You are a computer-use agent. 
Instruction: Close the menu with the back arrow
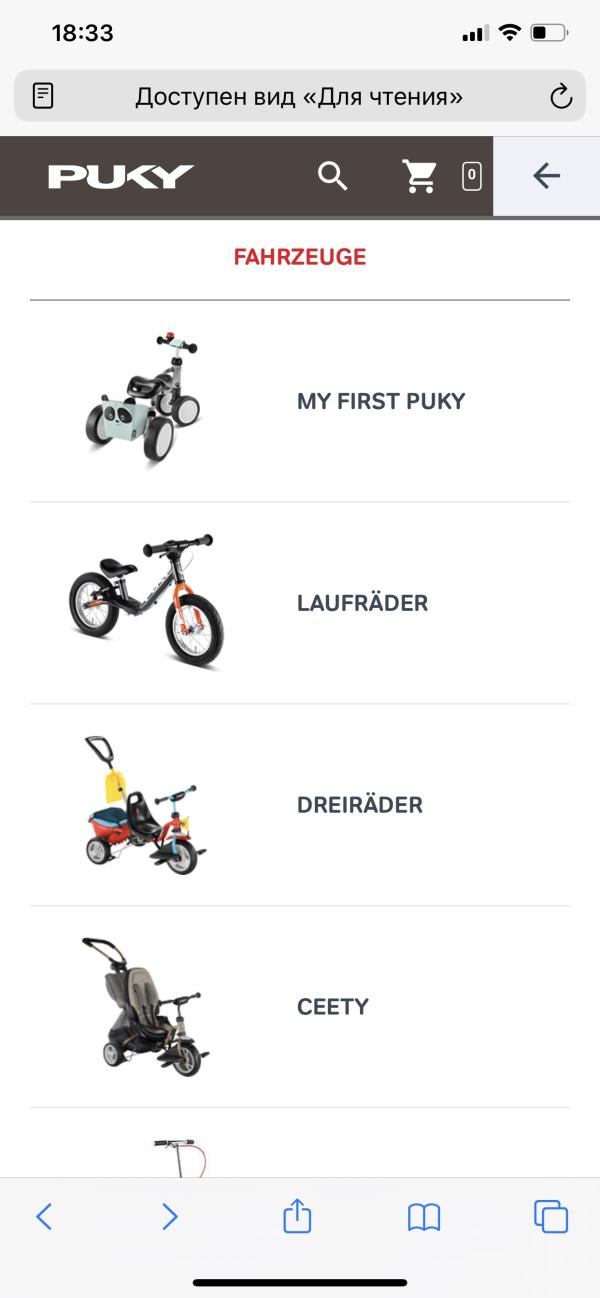tap(546, 177)
